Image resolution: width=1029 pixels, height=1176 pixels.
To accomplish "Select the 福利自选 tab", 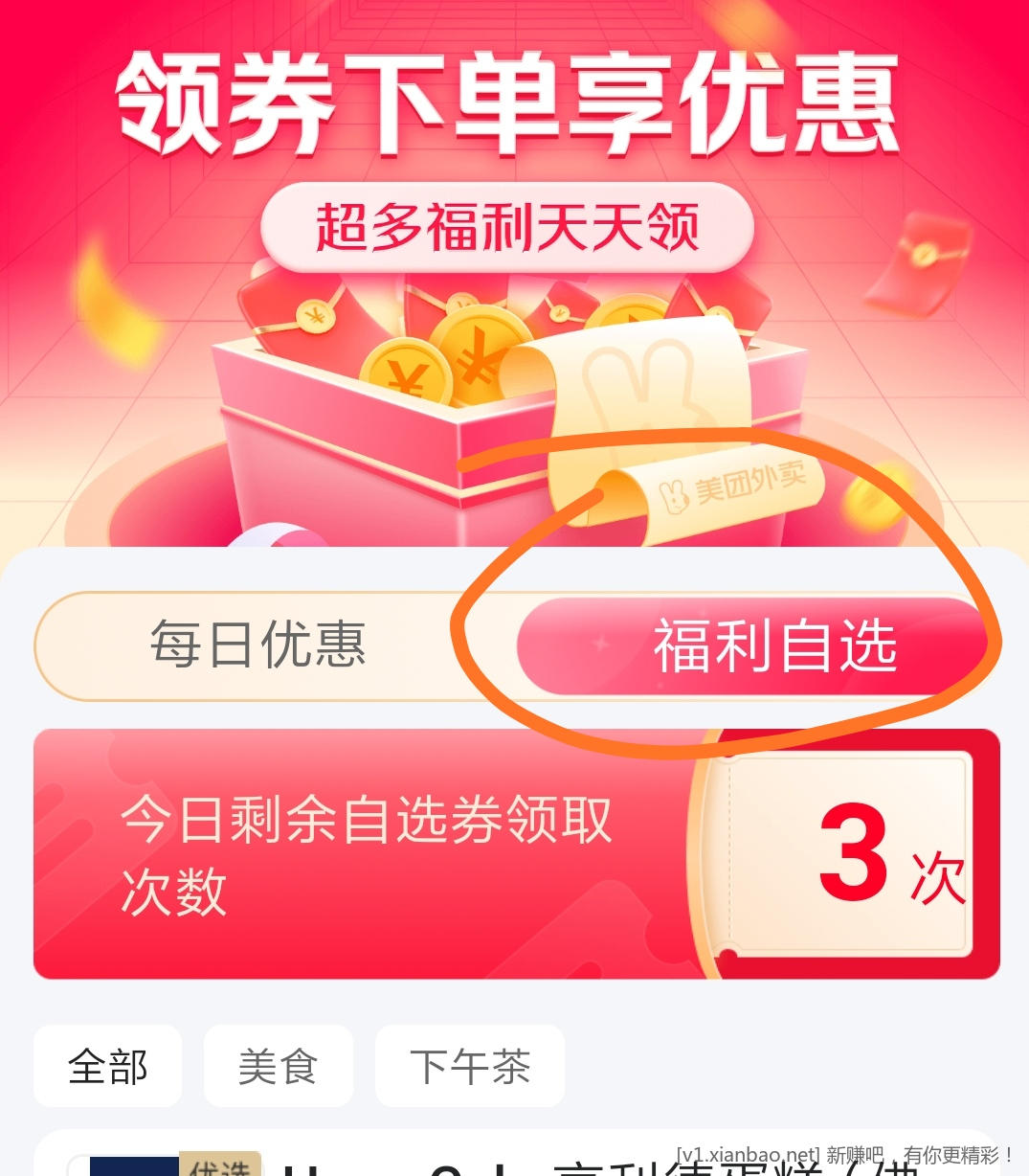I will (x=752, y=646).
